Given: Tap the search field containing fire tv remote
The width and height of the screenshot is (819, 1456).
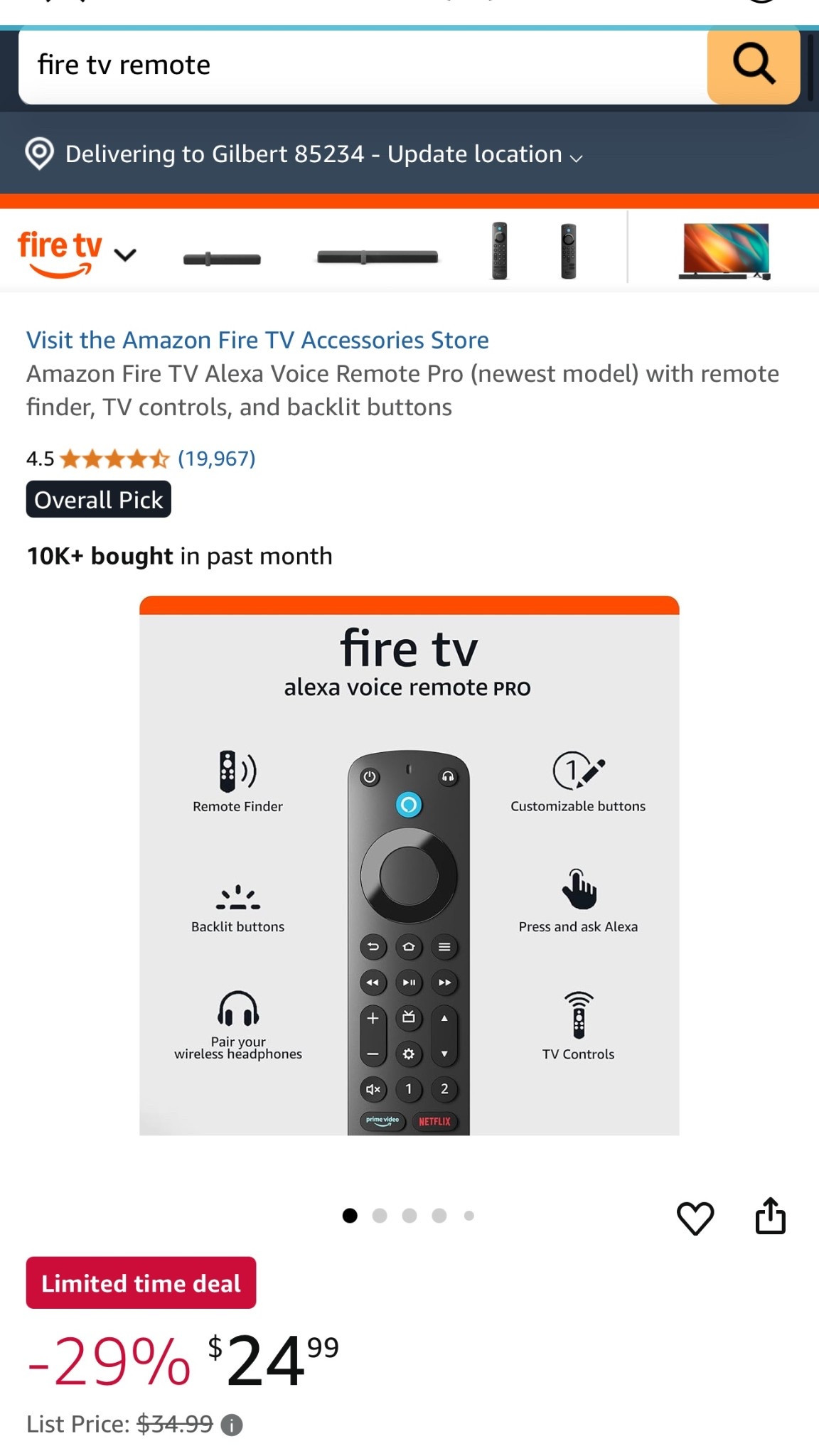Looking at the screenshot, I should click(355, 65).
